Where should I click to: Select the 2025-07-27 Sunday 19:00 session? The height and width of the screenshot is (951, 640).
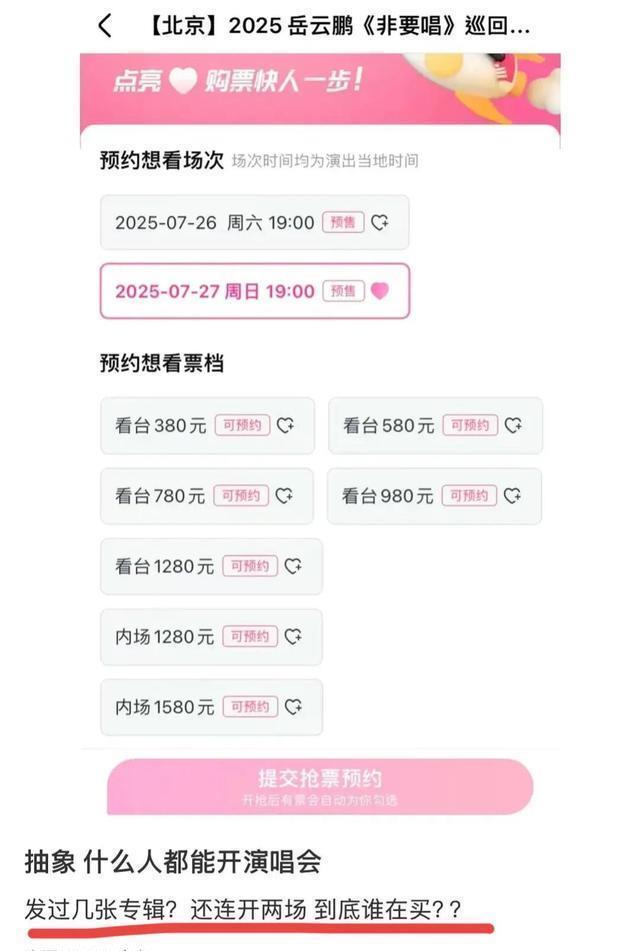pyautogui.click(x=254, y=291)
